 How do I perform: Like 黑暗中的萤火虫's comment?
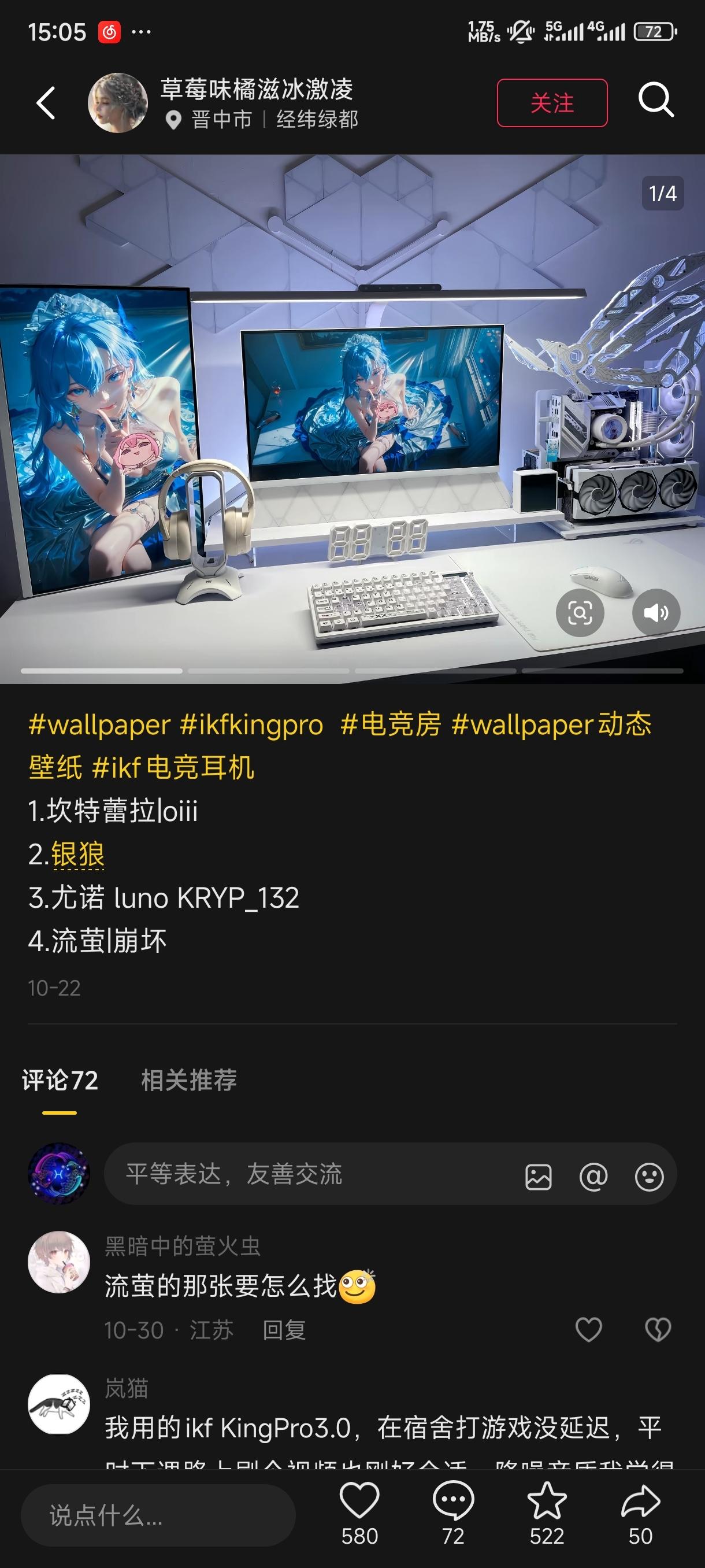[x=588, y=1330]
